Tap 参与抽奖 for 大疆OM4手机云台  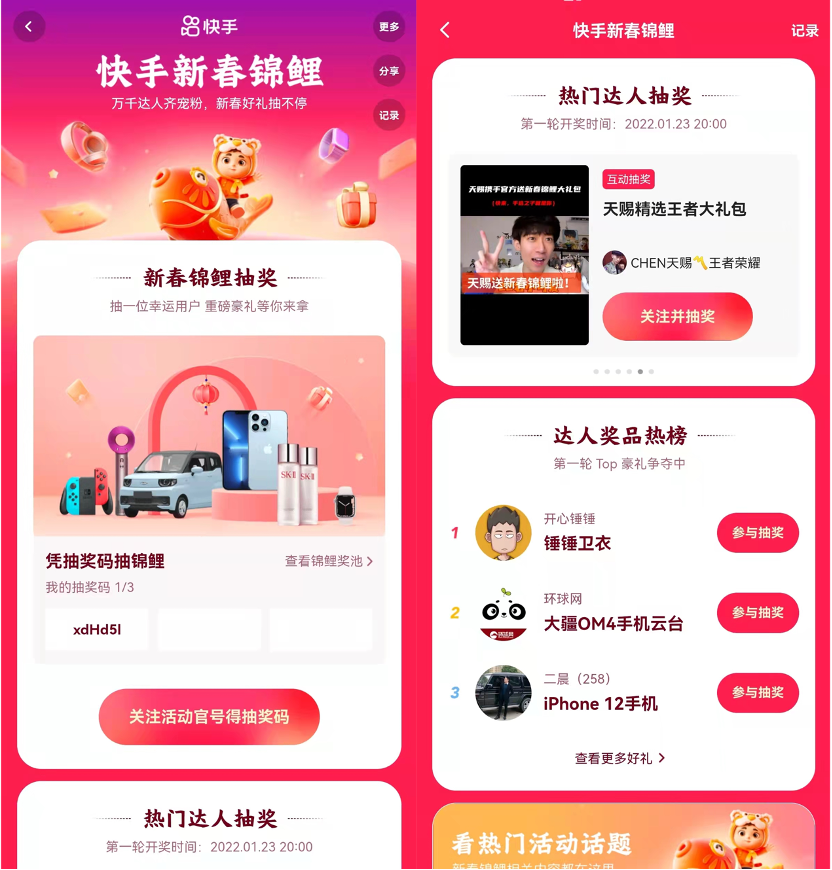point(757,613)
